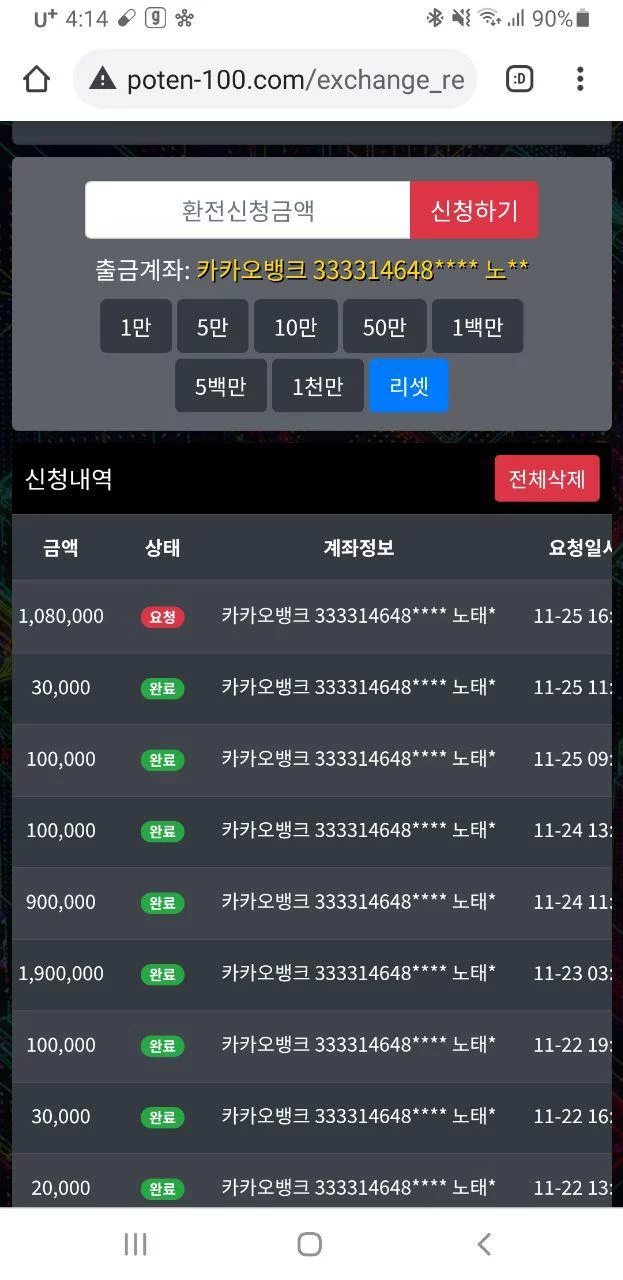This screenshot has height=1280, width=623.
Task: Open the browser overflow menu
Action: coord(580,79)
